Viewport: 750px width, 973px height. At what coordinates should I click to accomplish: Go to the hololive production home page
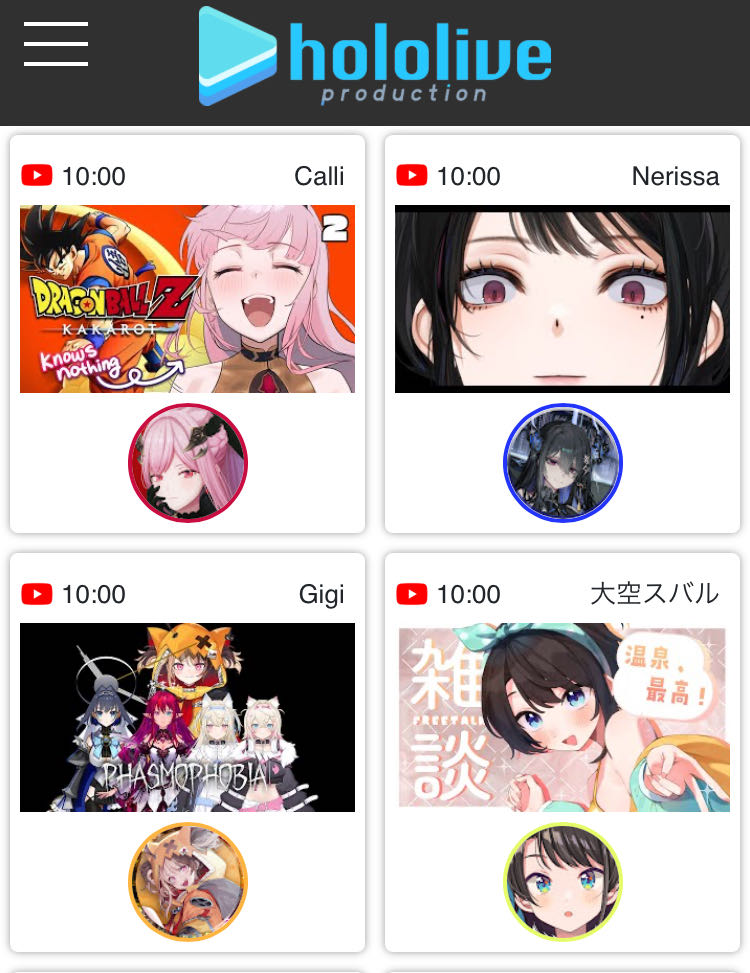[375, 56]
